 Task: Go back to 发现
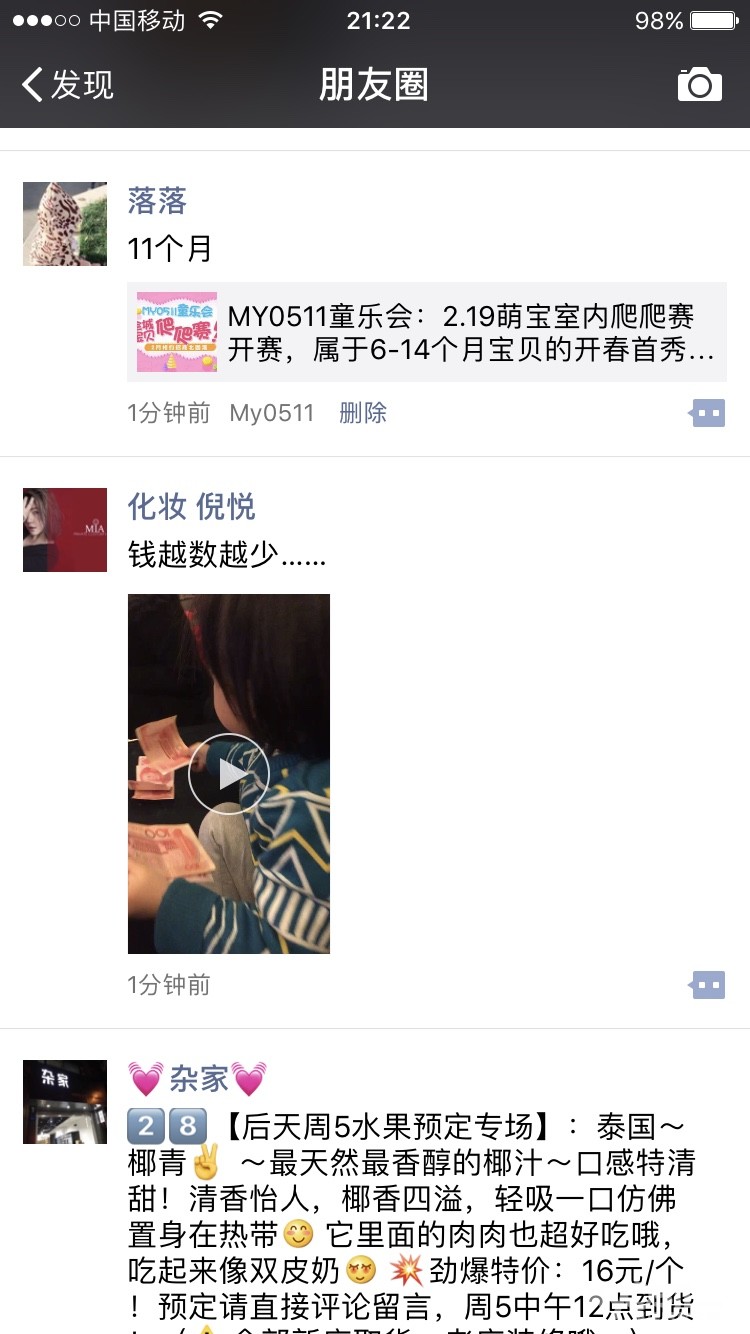67,85
